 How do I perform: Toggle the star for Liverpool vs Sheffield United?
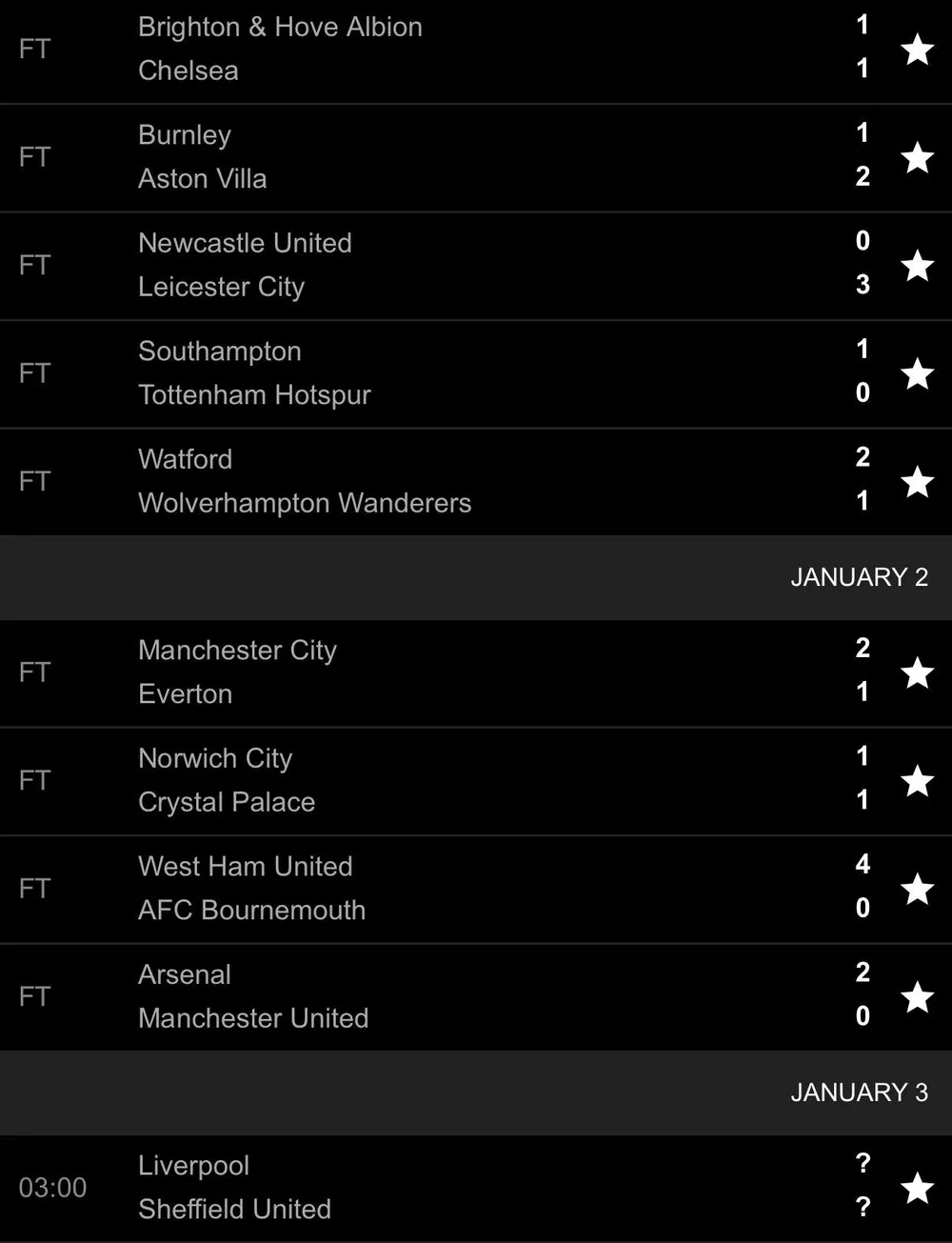(917, 1188)
